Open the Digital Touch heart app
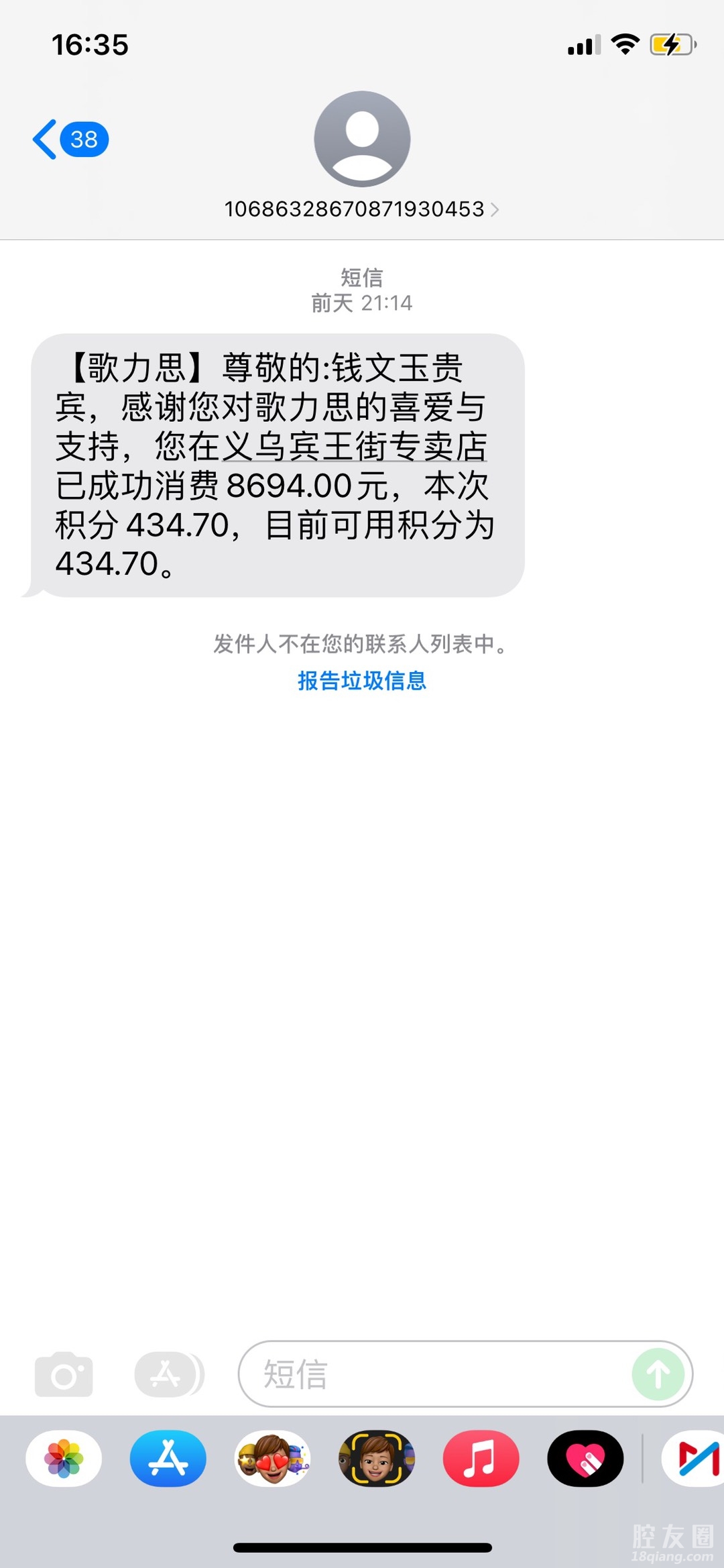 click(585, 1459)
